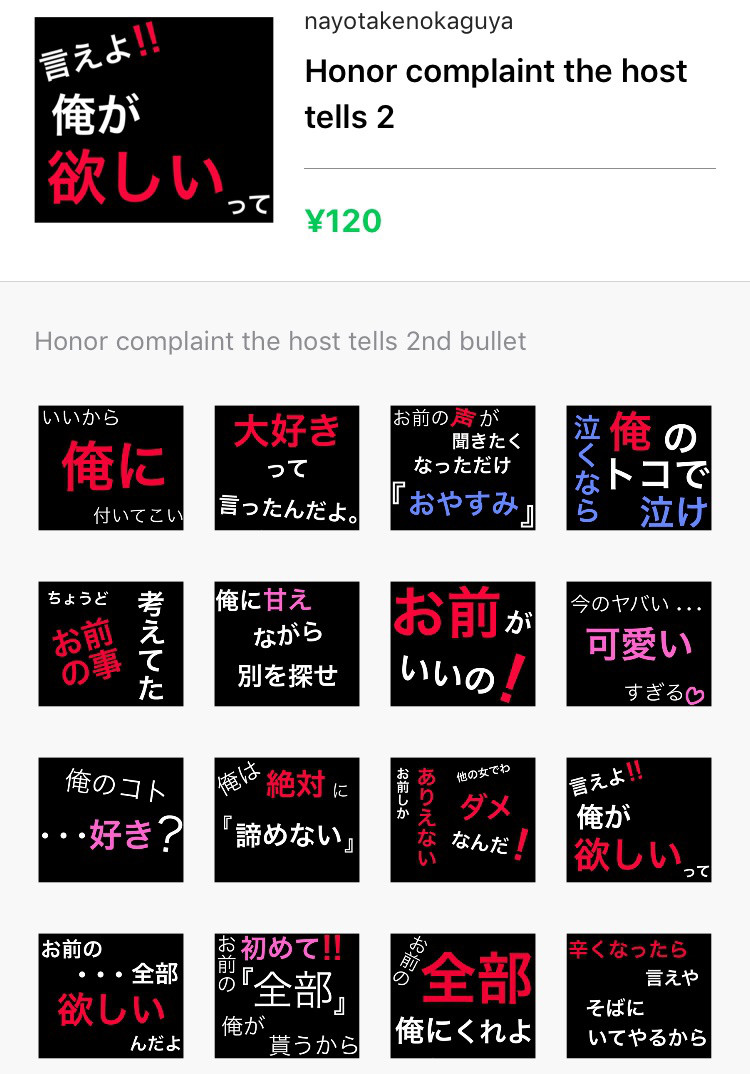Preview the 初めて全部貰うから sticker

click(x=287, y=996)
